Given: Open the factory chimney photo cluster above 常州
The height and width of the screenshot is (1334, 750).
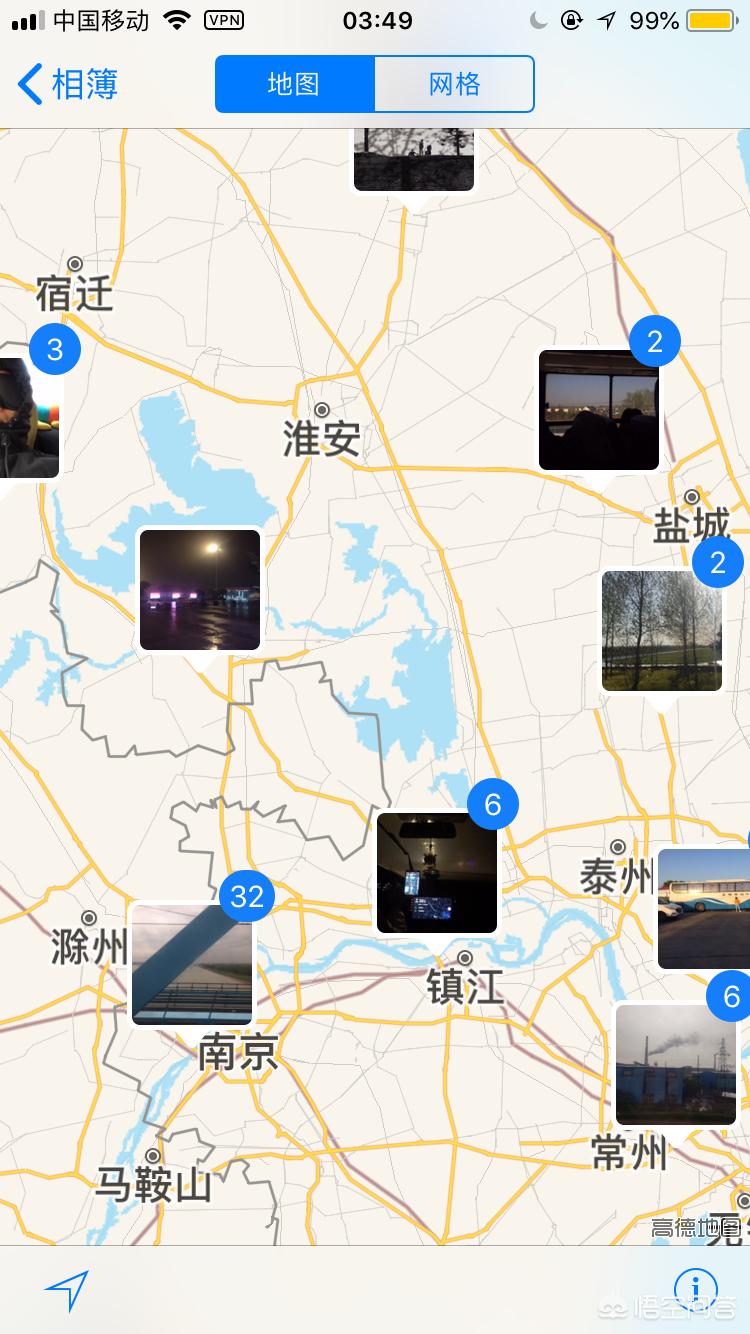Looking at the screenshot, I should point(676,1065).
